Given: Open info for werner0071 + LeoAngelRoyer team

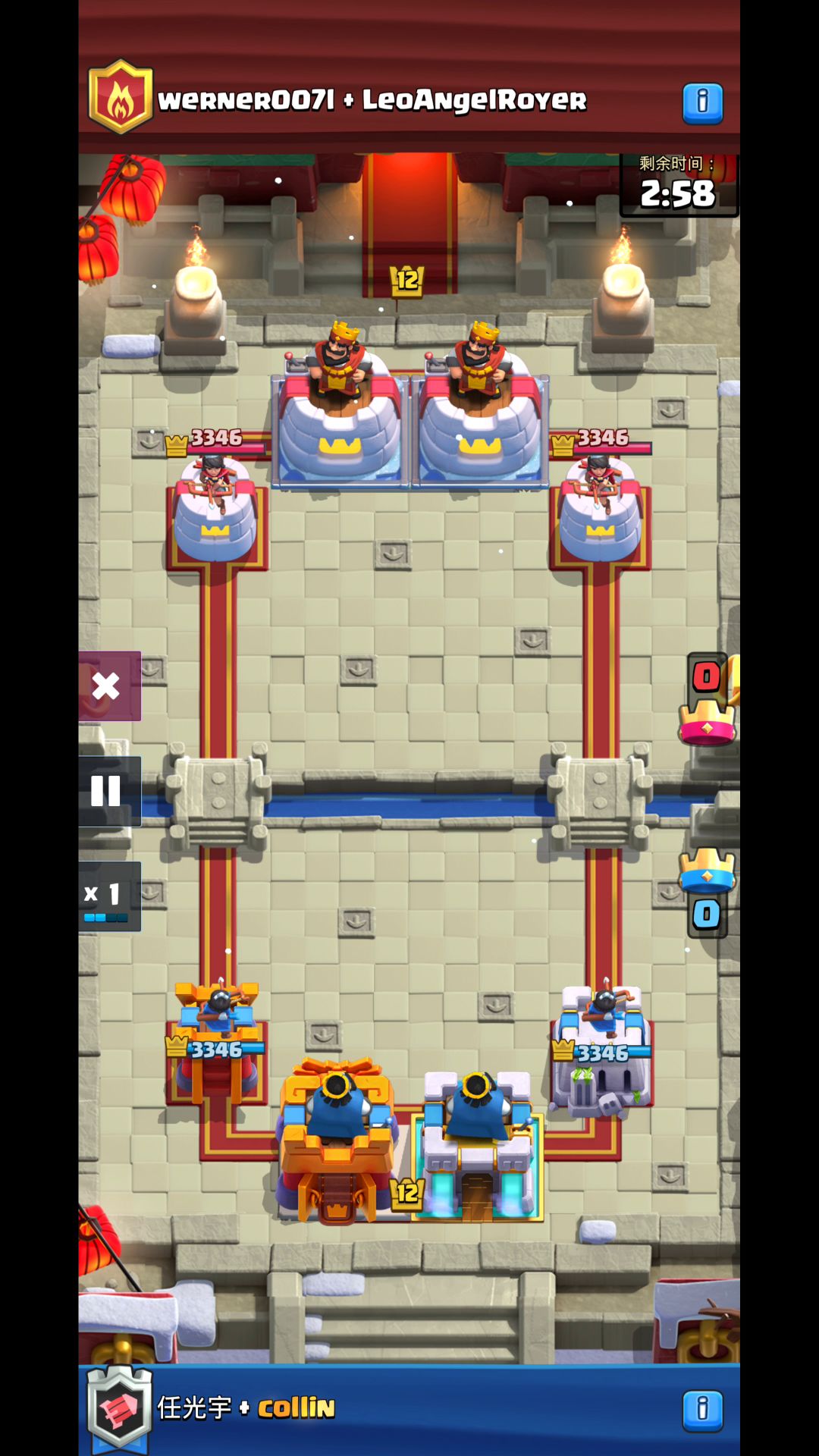Looking at the screenshot, I should pyautogui.click(x=702, y=102).
